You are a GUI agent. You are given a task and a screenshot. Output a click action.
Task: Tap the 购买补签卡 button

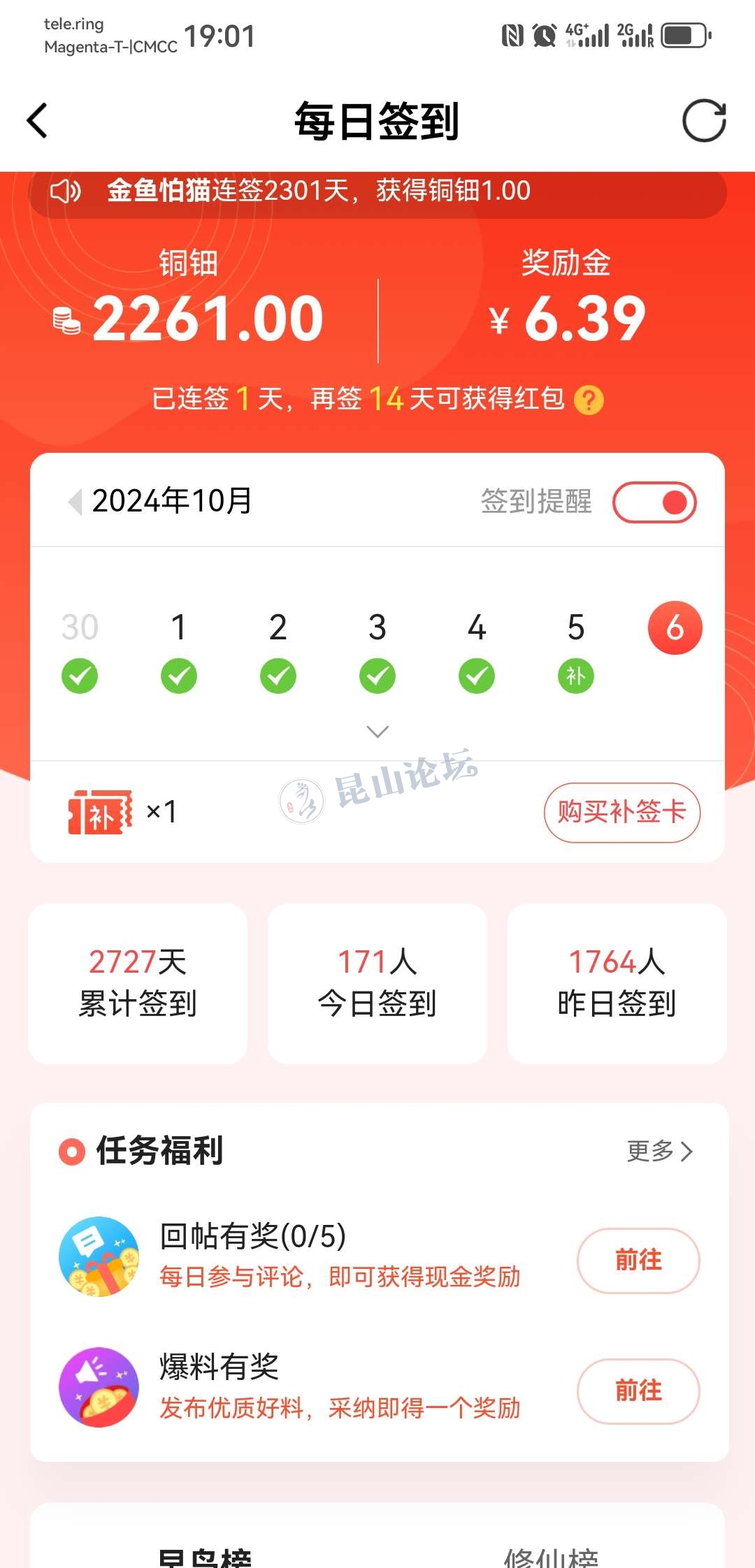[x=621, y=812]
